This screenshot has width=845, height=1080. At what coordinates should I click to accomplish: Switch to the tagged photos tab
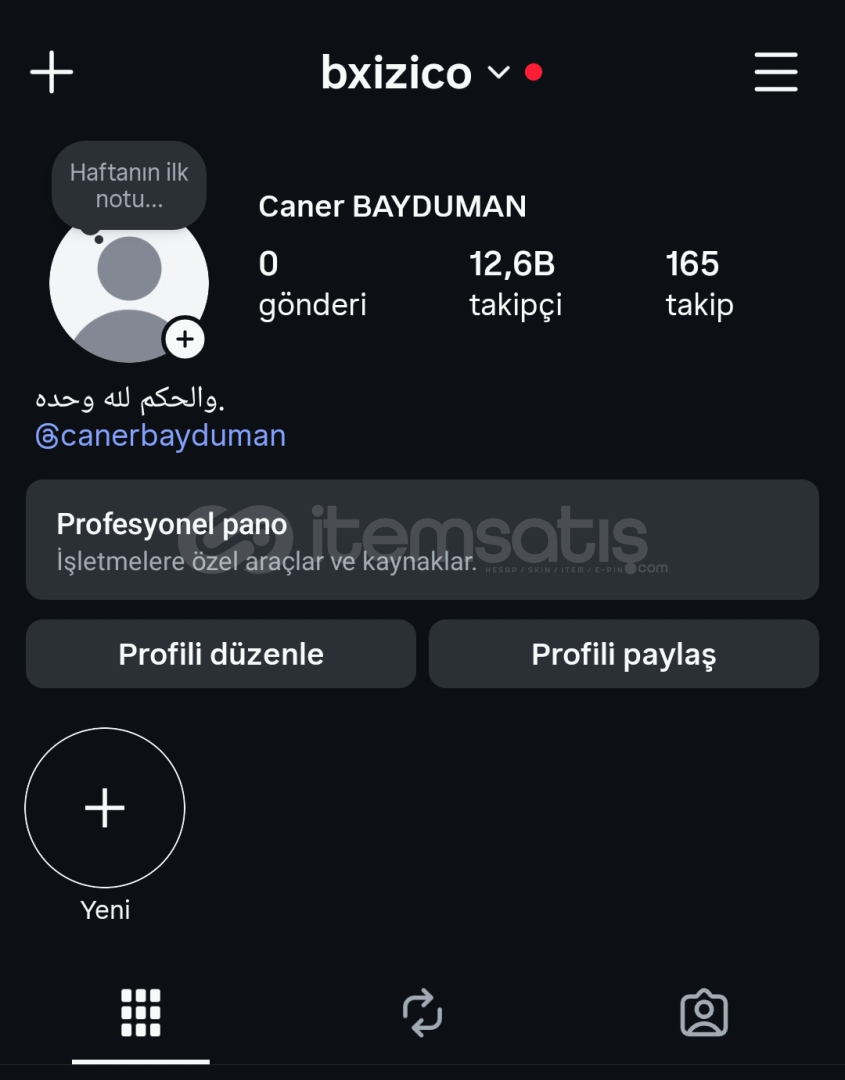coord(704,1013)
